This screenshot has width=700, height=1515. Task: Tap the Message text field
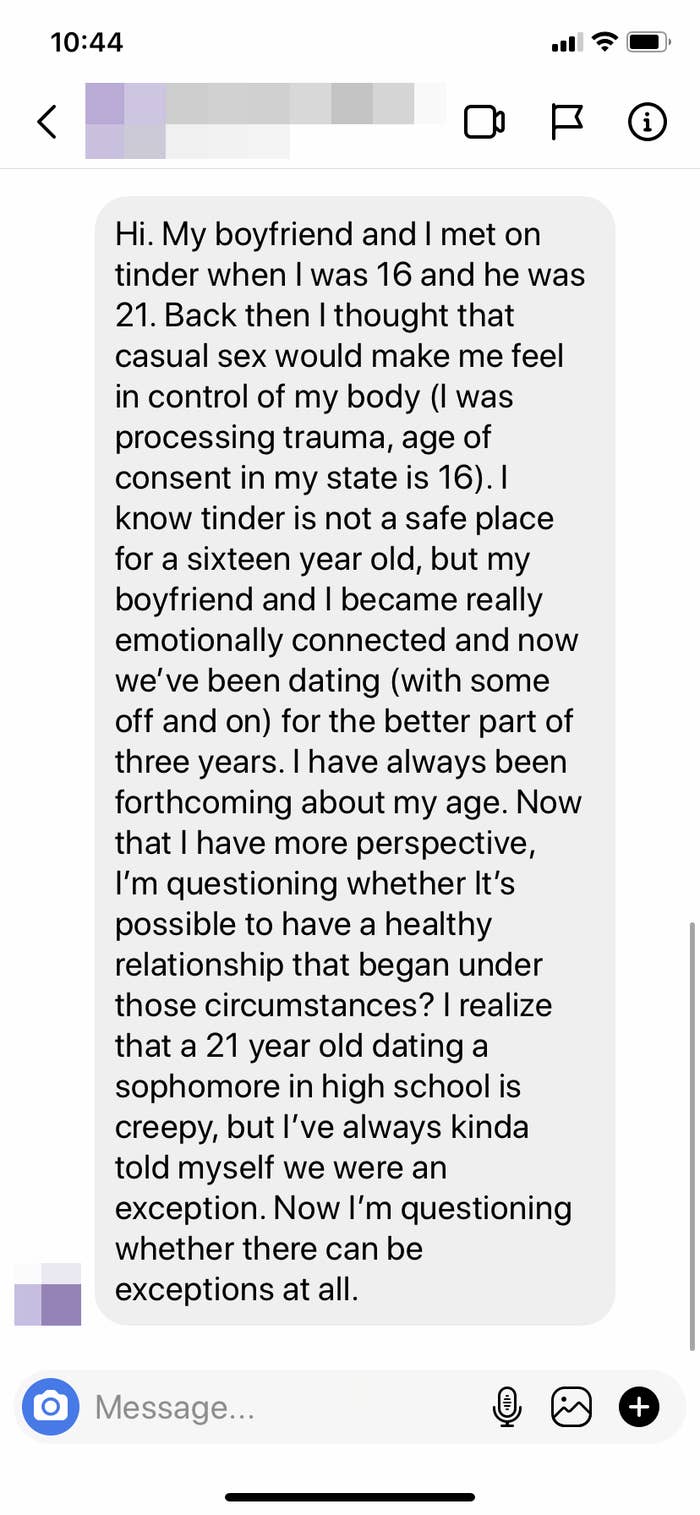285,1407
